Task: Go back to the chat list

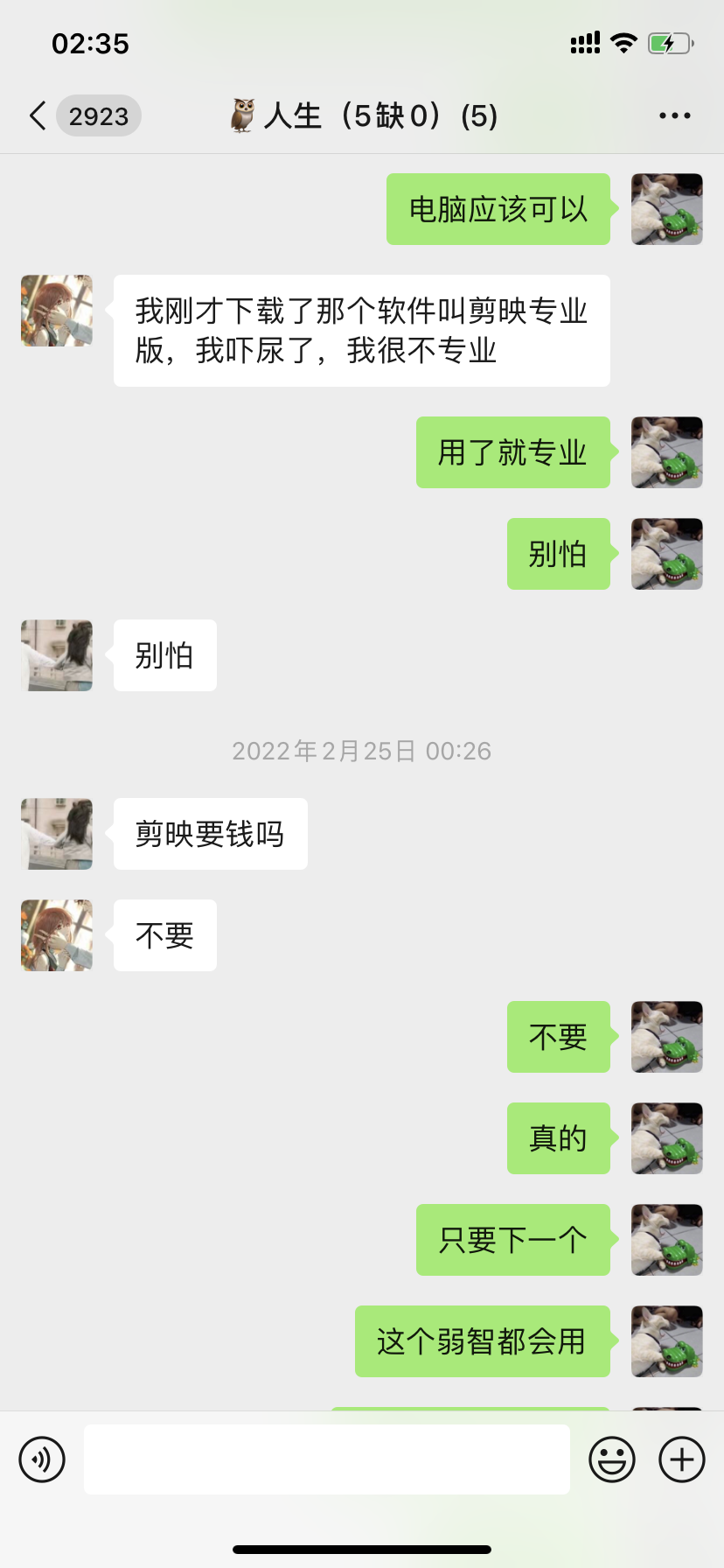Action: click(38, 115)
